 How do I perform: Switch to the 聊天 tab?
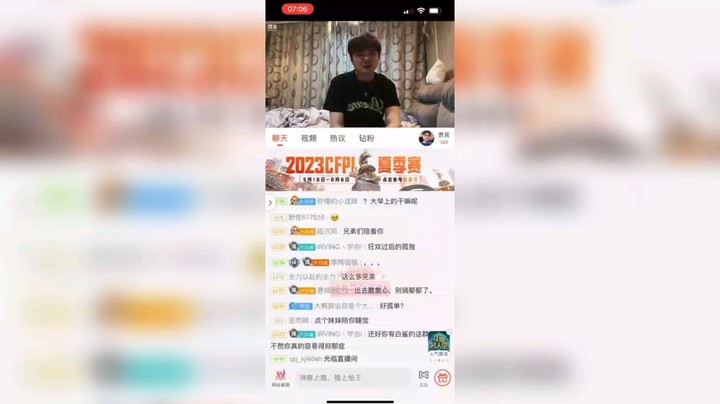(x=281, y=138)
